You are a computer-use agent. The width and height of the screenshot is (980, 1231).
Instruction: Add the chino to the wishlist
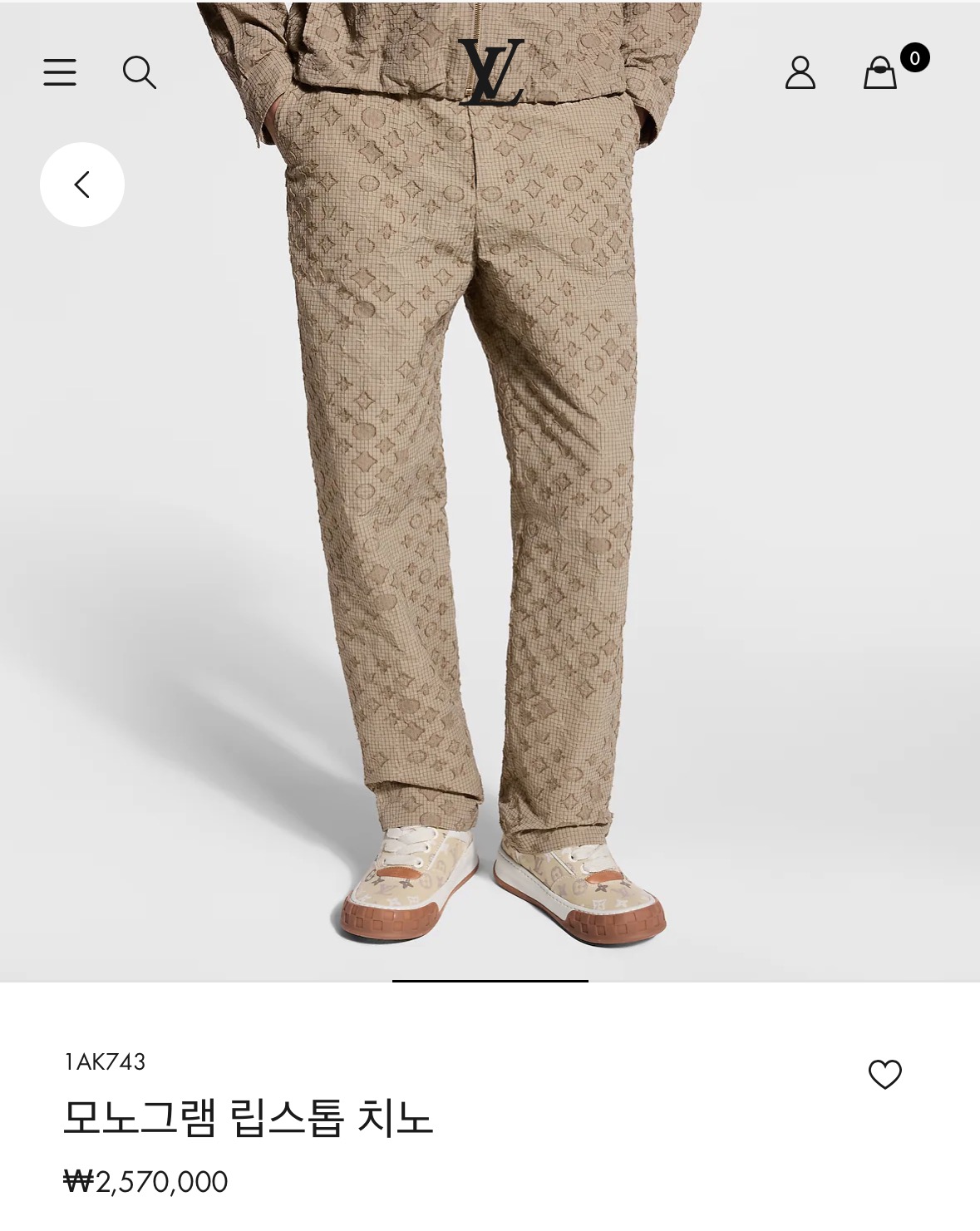point(885,1075)
